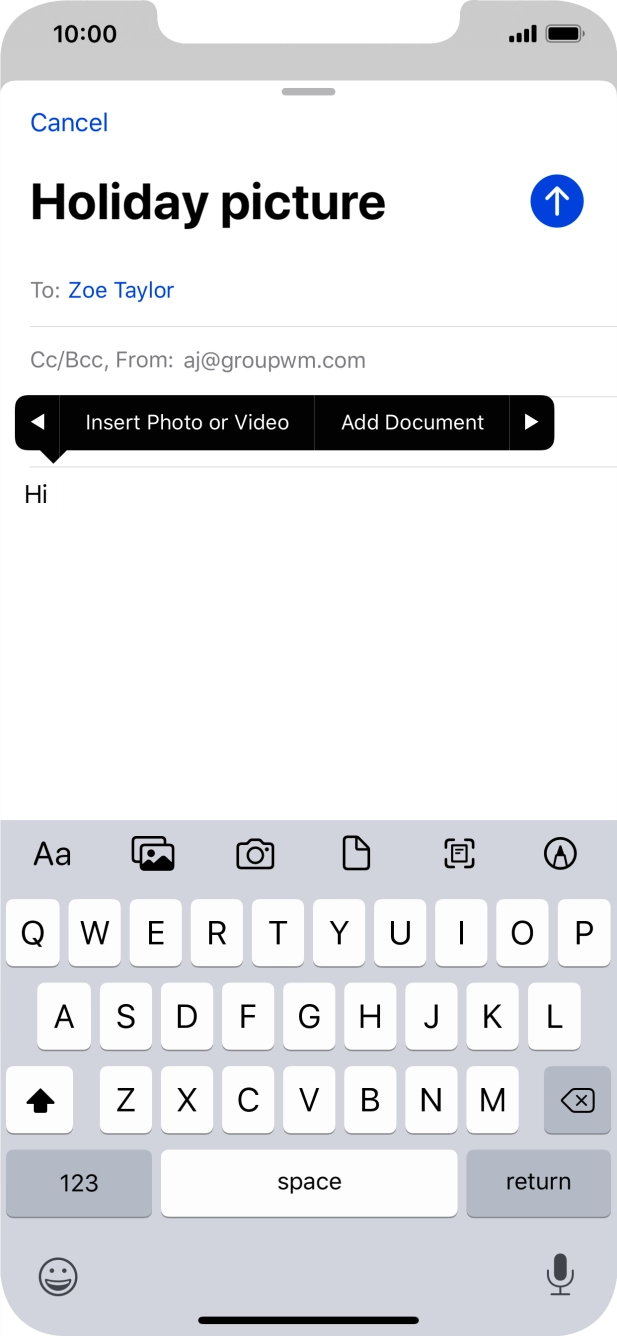This screenshot has height=1336, width=617.
Task: Open the markup drawing tool
Action: pyautogui.click(x=560, y=854)
